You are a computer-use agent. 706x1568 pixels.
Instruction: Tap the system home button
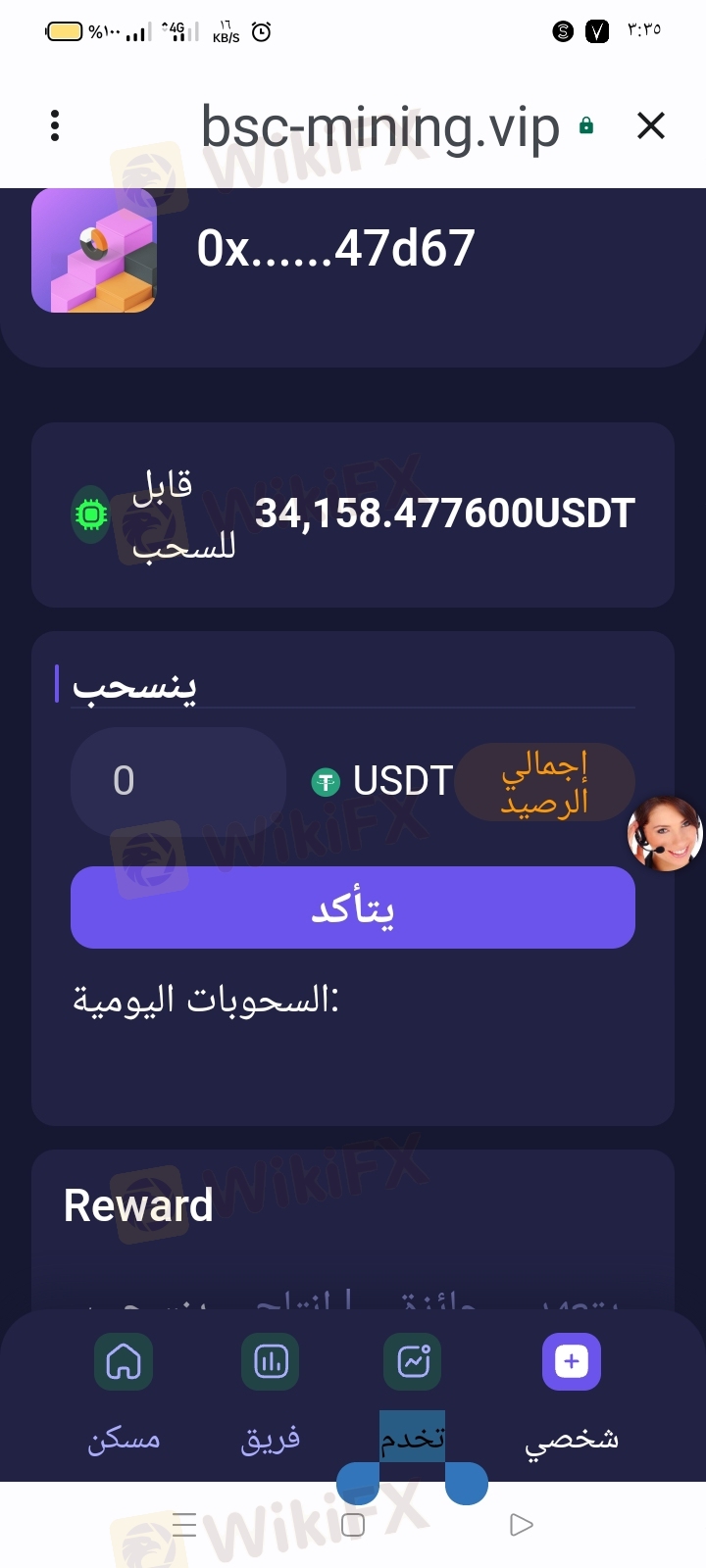click(x=353, y=1525)
